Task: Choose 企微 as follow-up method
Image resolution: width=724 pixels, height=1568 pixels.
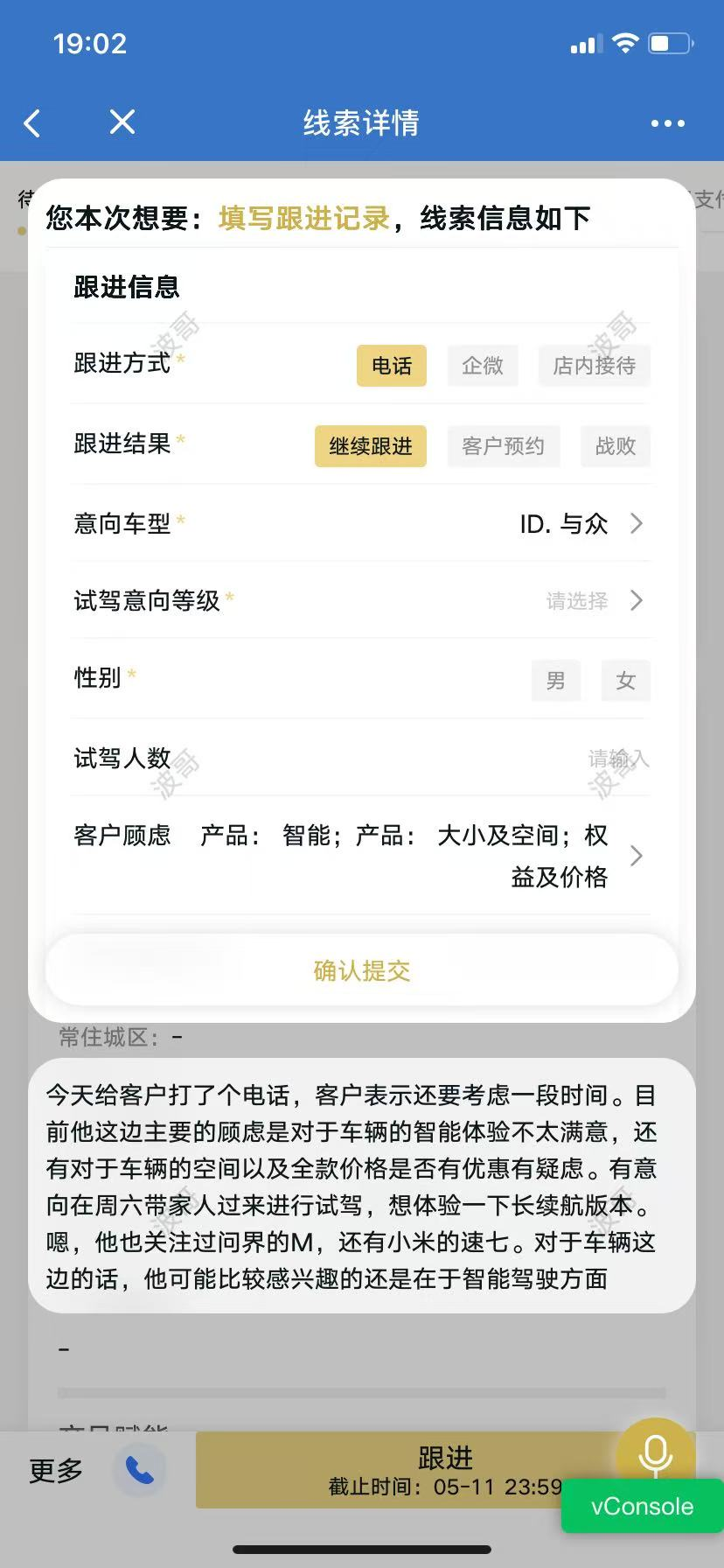Action: point(483,366)
